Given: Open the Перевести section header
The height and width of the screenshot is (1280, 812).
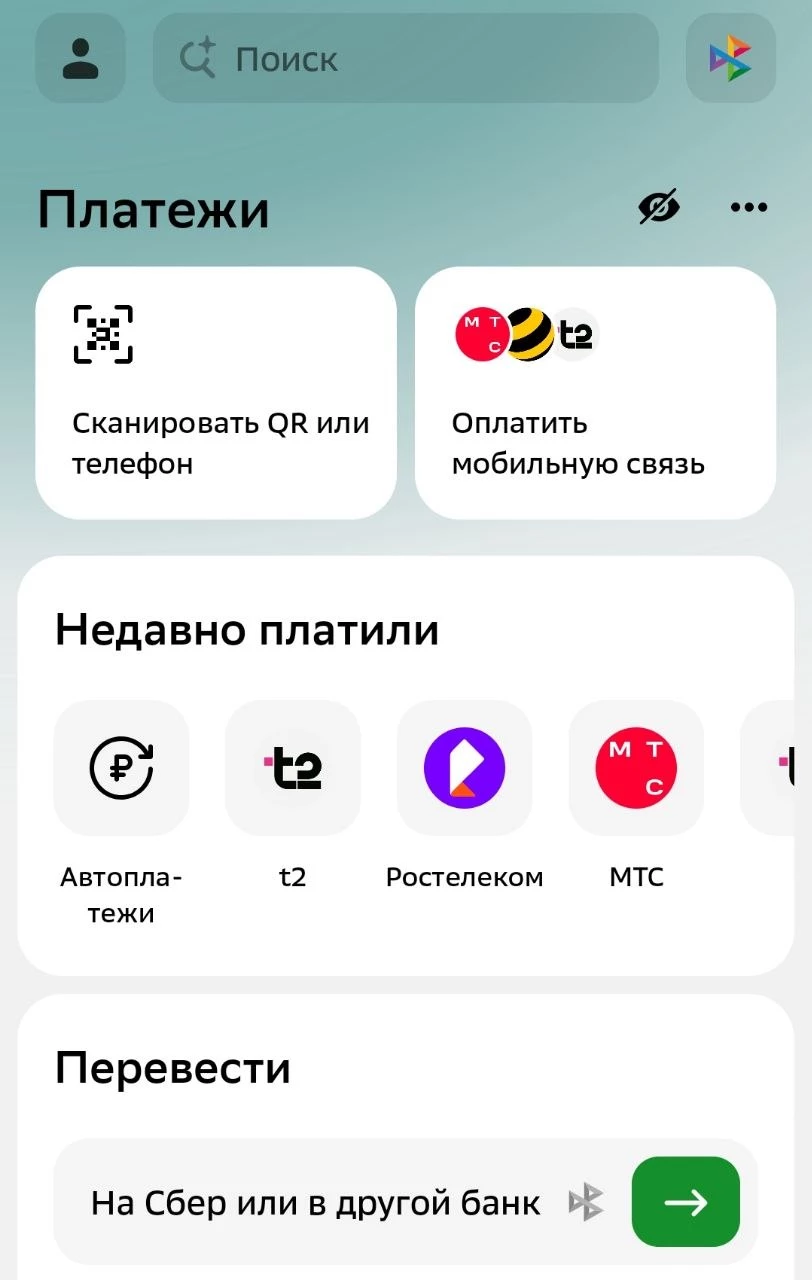Looking at the screenshot, I should point(172,1068).
